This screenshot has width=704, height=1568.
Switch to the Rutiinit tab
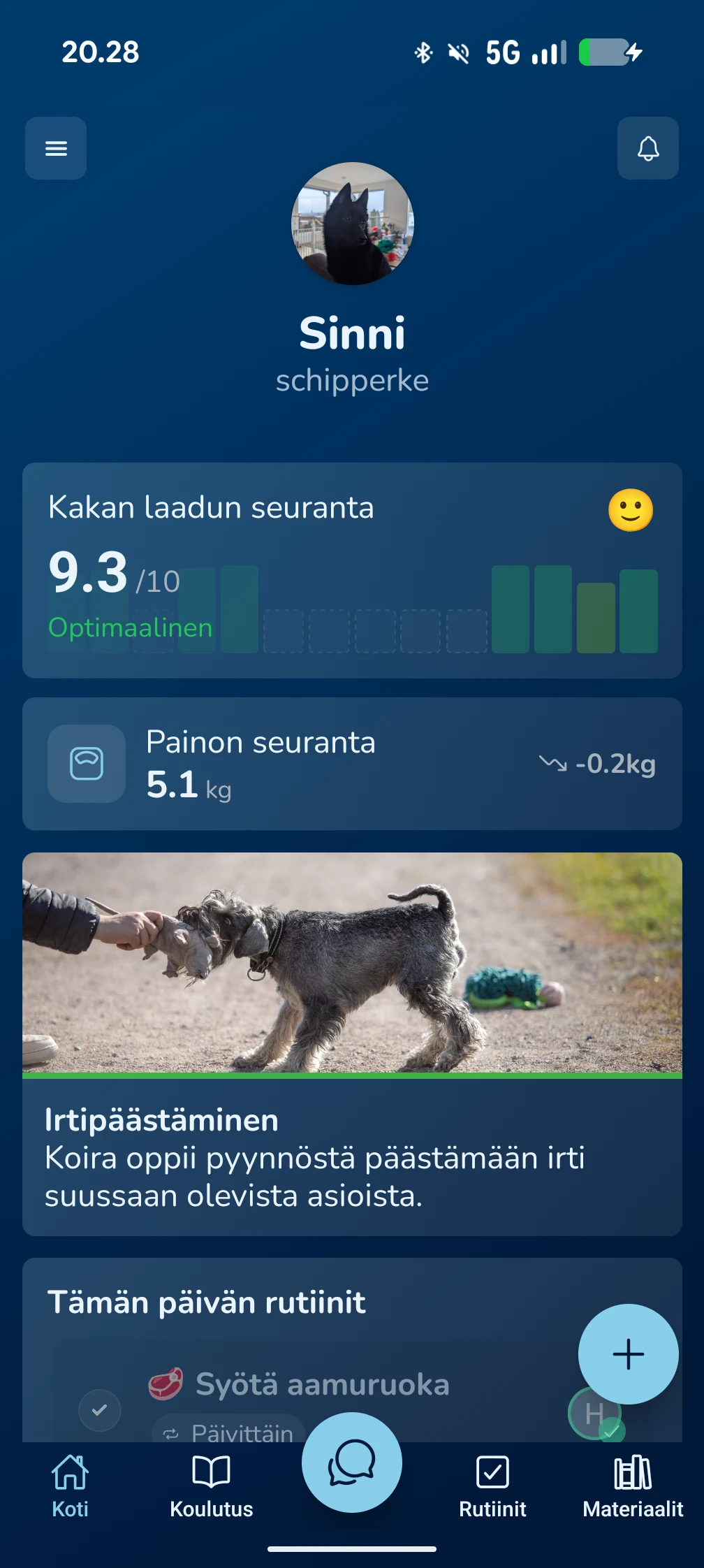pyautogui.click(x=492, y=1486)
